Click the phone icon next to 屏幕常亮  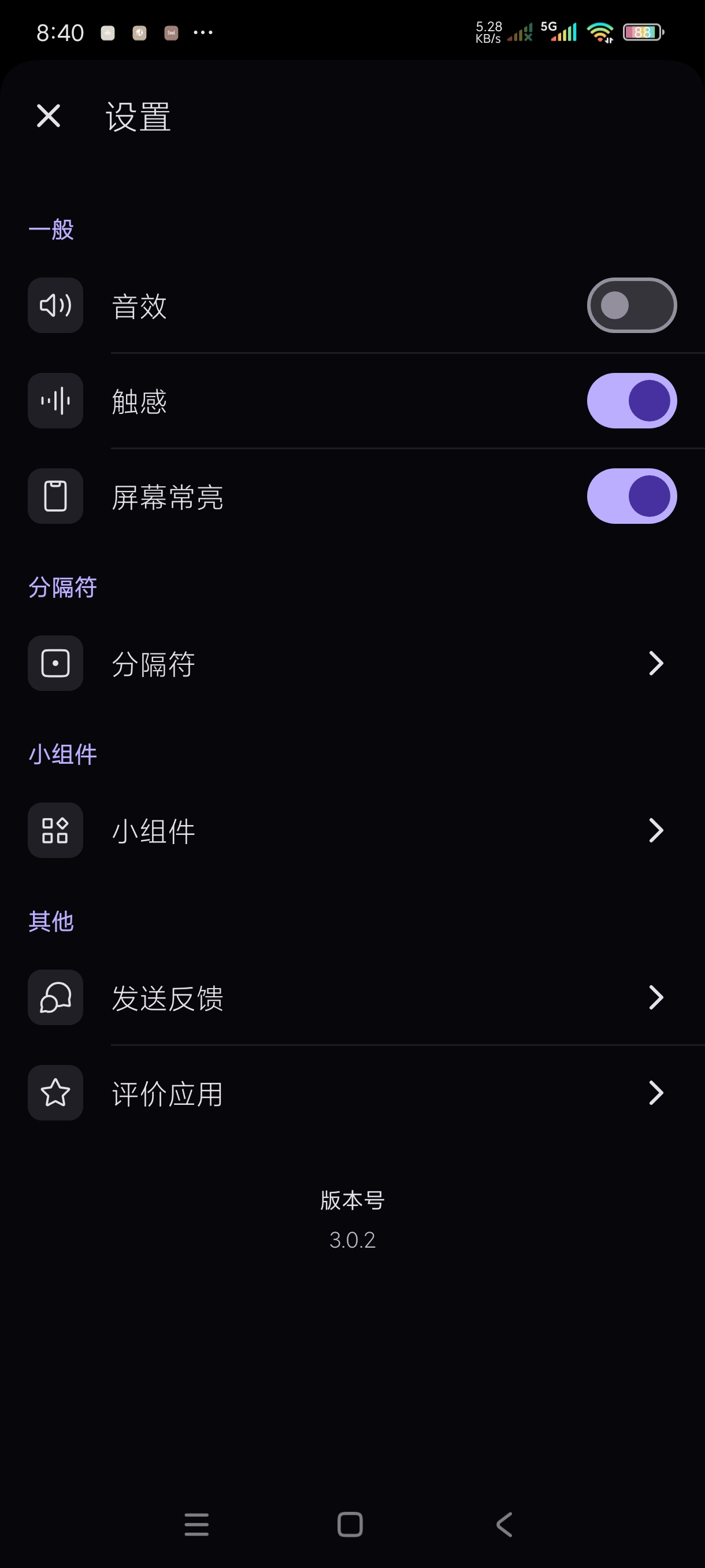[x=55, y=496]
